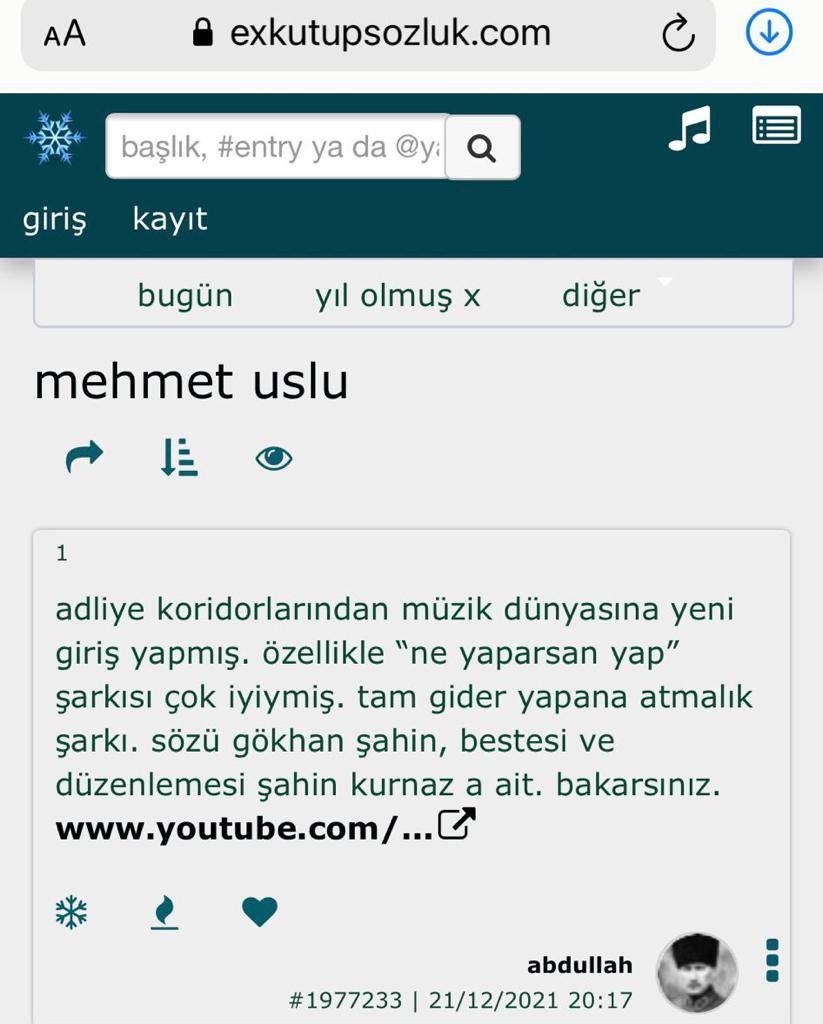Open the www.youtube.com link

point(266,828)
